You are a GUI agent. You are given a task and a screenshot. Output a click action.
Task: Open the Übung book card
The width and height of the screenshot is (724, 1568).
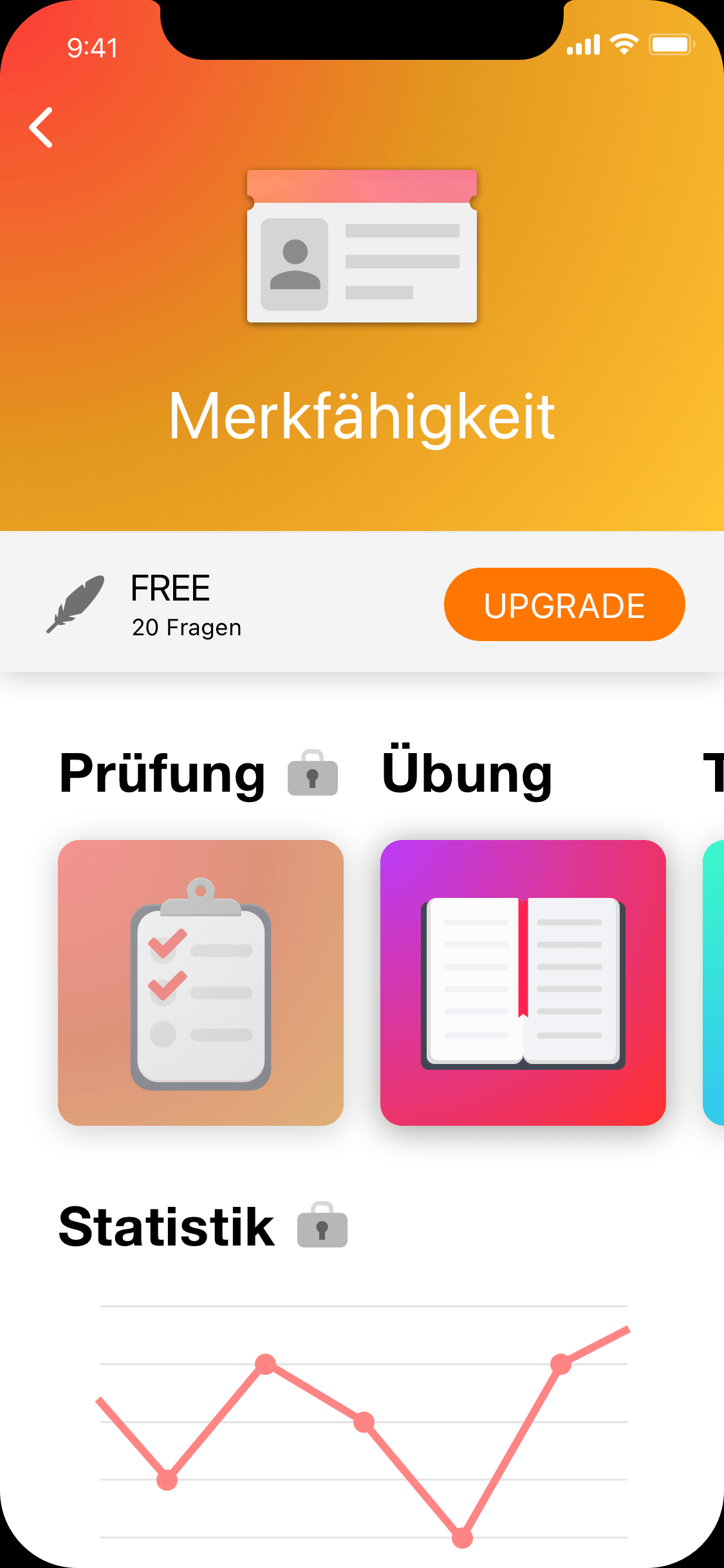click(523, 982)
